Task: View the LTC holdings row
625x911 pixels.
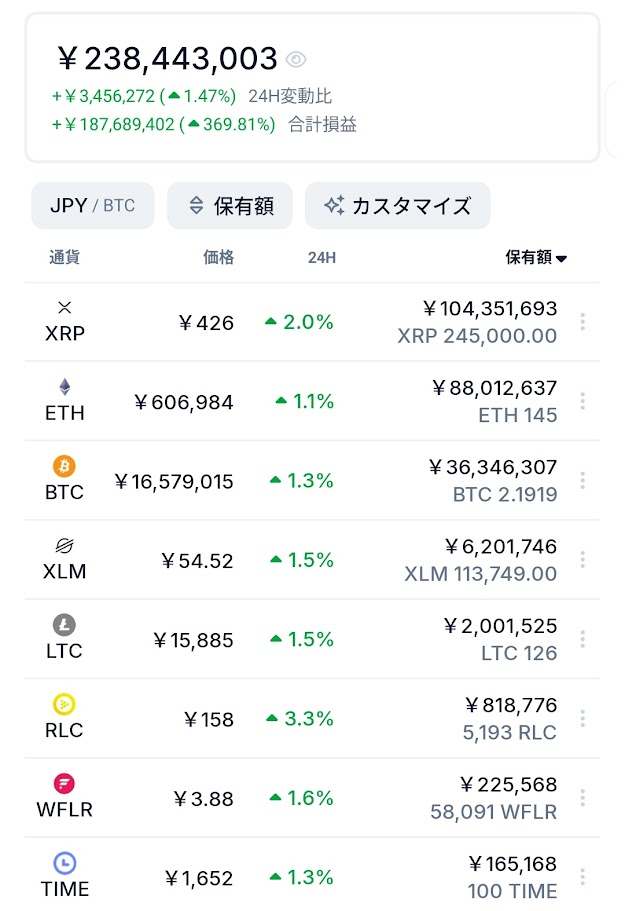Action: [x=300, y=639]
